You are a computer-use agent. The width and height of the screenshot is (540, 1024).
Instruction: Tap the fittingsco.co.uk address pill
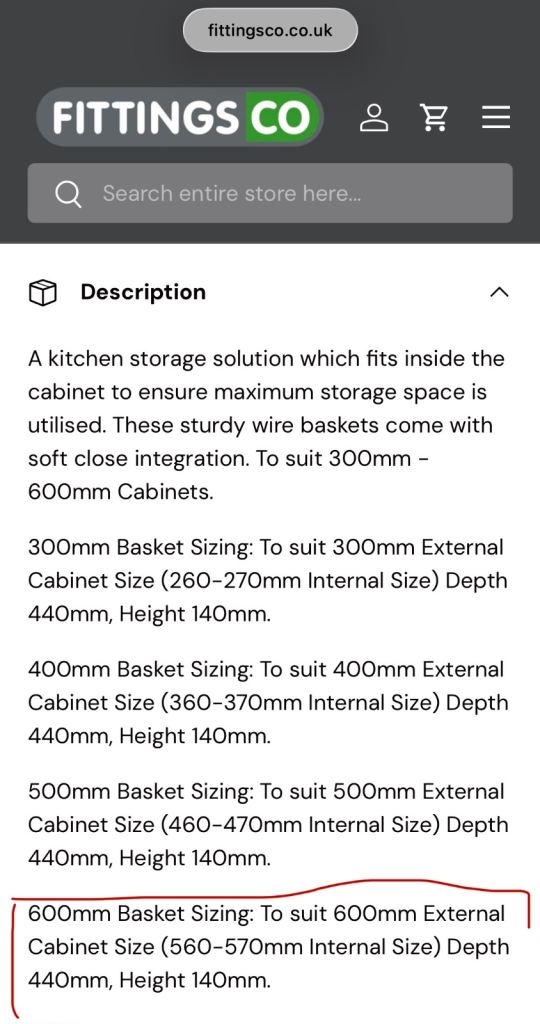(x=270, y=30)
